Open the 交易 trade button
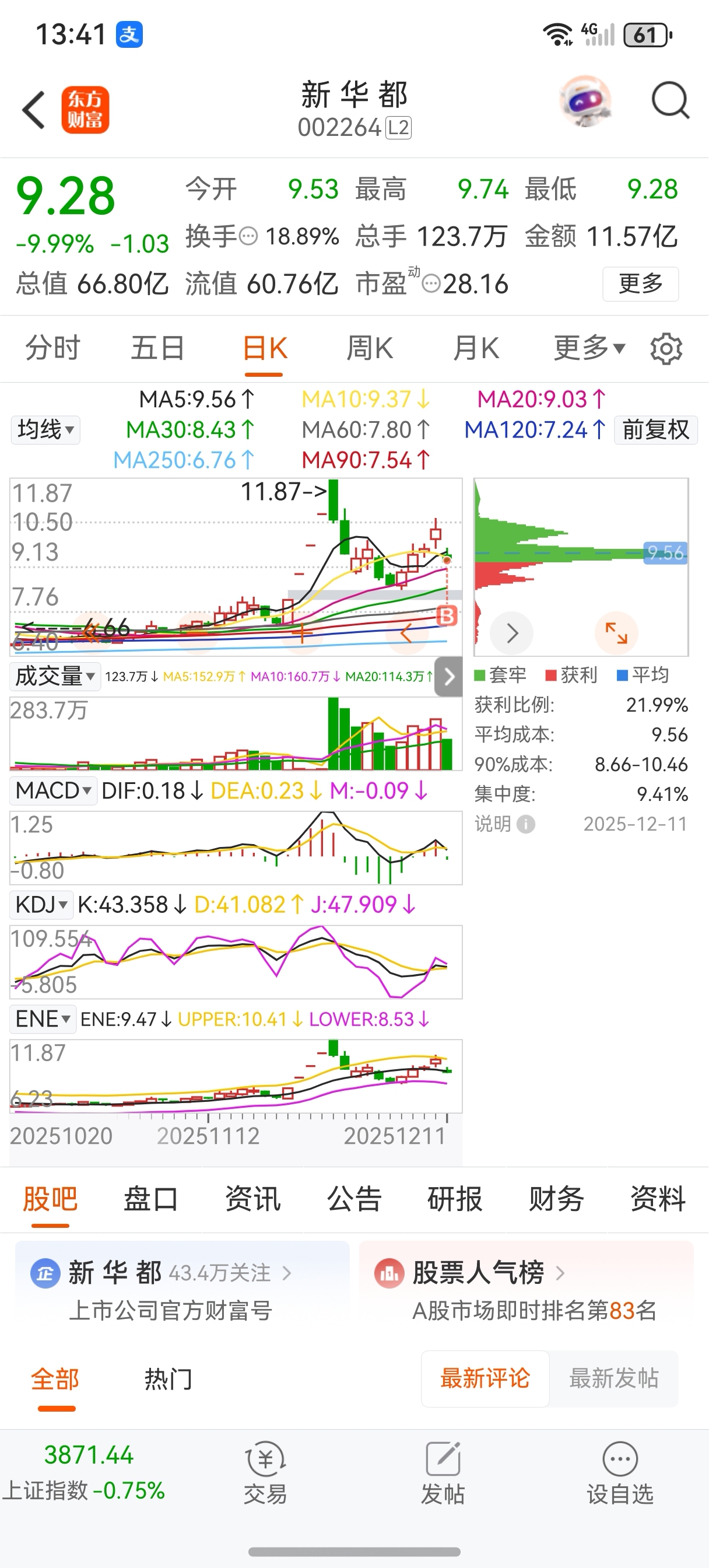 pyautogui.click(x=265, y=1472)
